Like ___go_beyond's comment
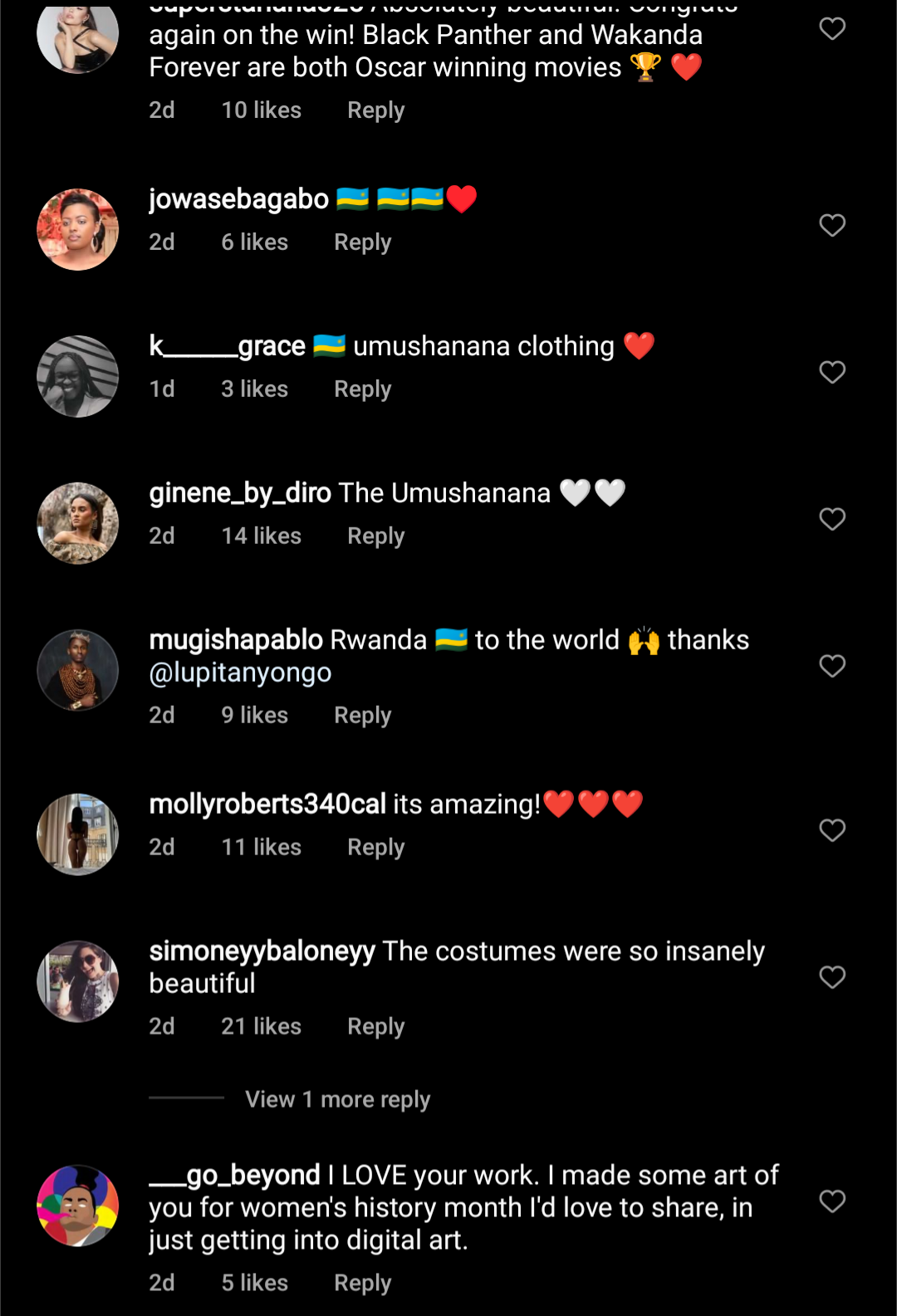Screen dimensions: 897x1316 831,1201
